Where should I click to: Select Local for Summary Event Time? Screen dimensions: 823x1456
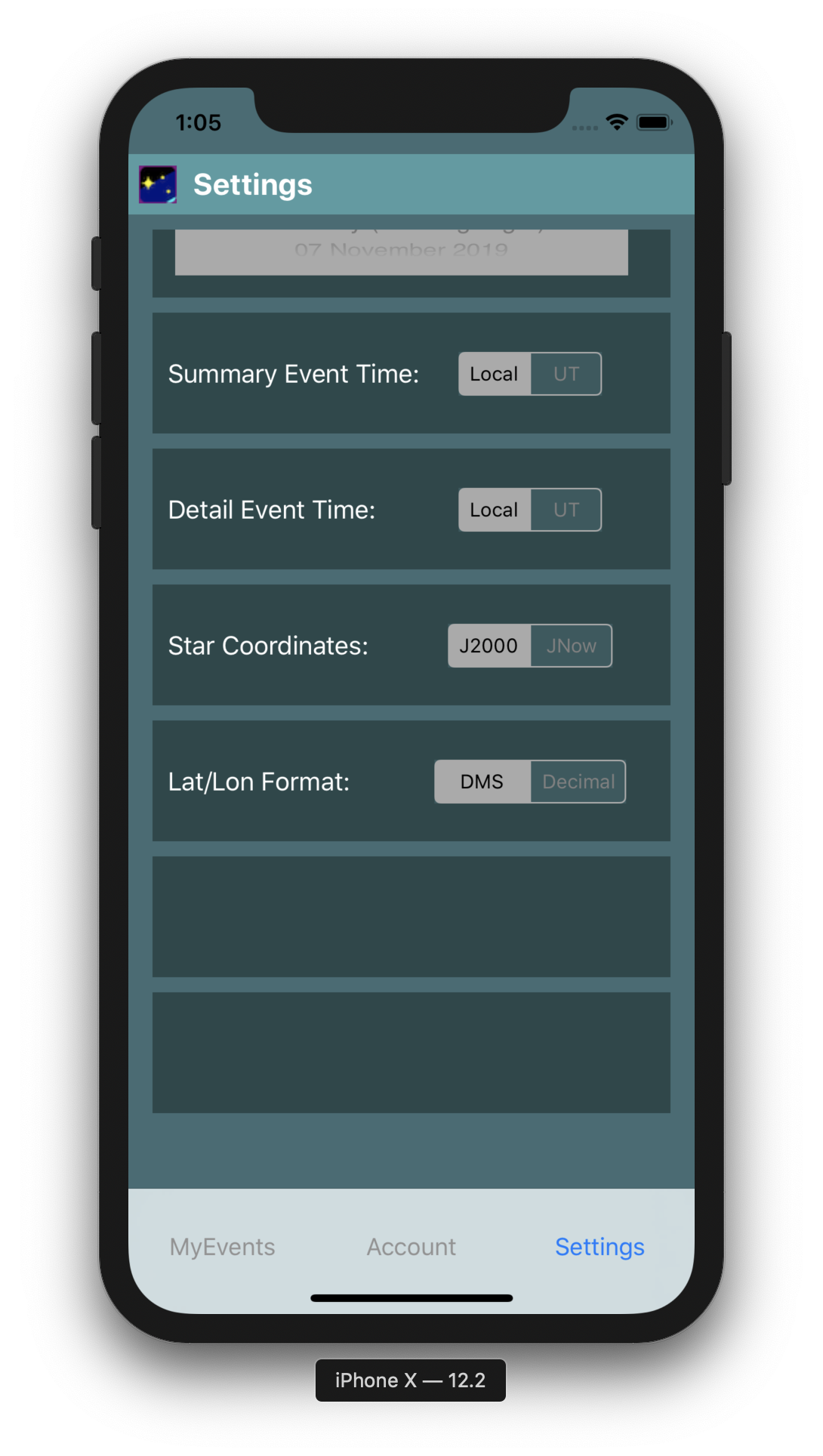pyautogui.click(x=495, y=374)
